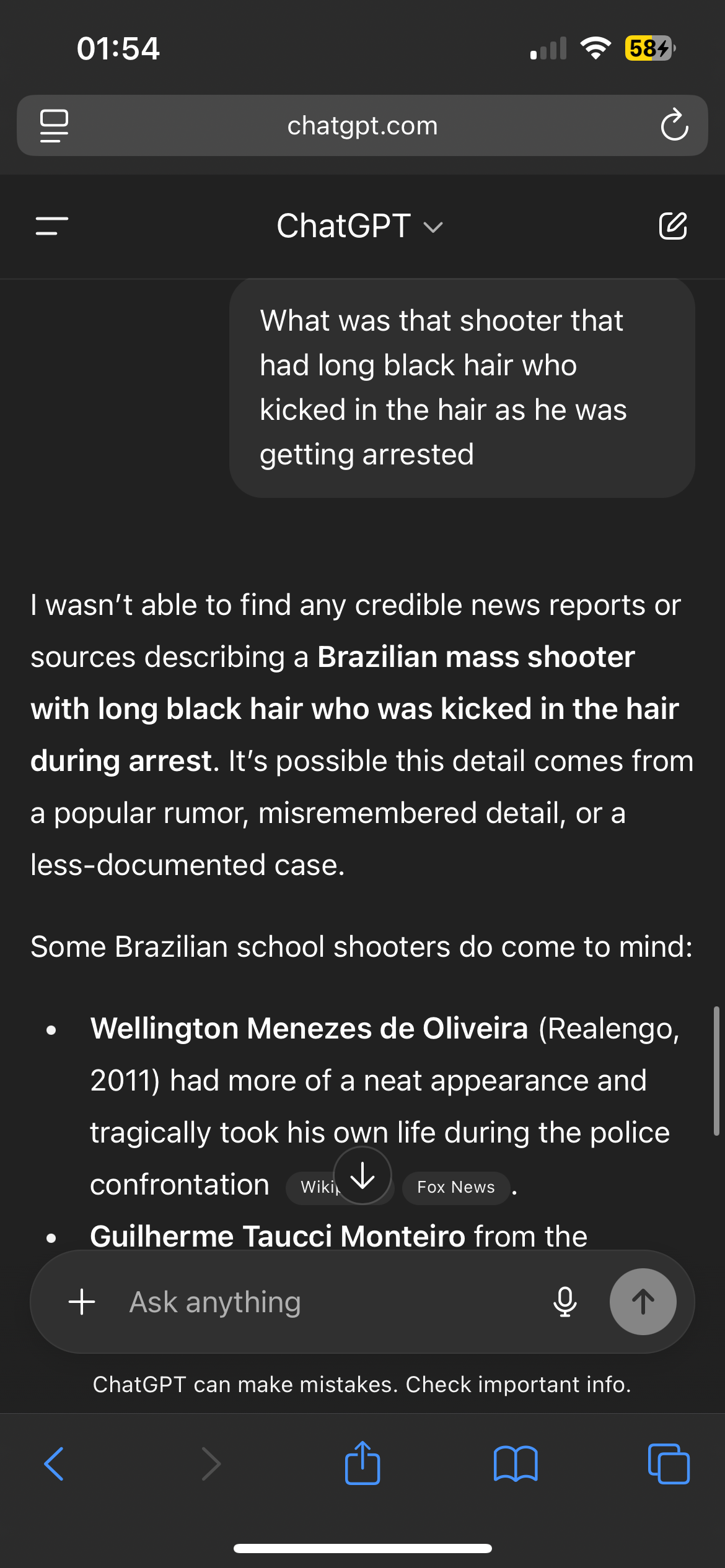Open the sidebar menu
Screen dimensions: 725x1568
point(52,226)
